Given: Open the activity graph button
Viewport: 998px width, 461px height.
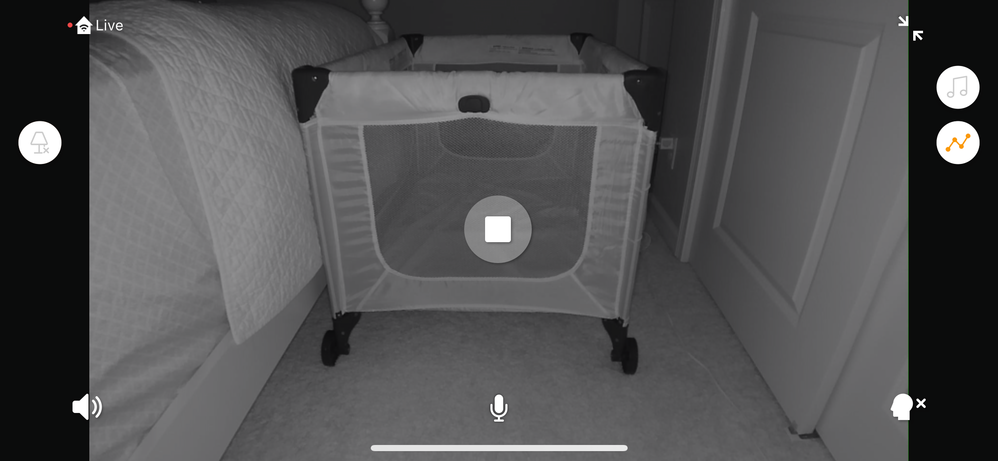Looking at the screenshot, I should coord(957,143).
